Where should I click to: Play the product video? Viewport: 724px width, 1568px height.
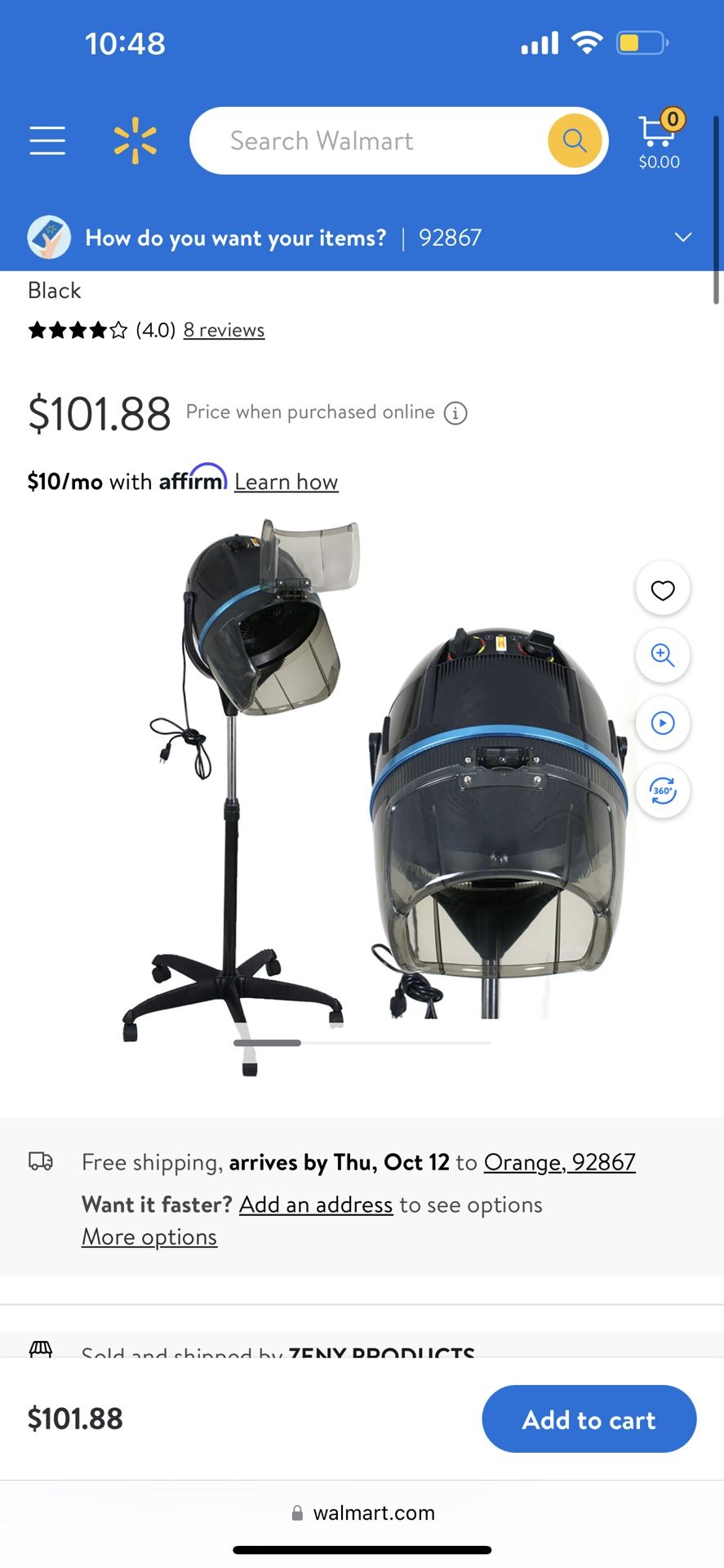tap(662, 724)
